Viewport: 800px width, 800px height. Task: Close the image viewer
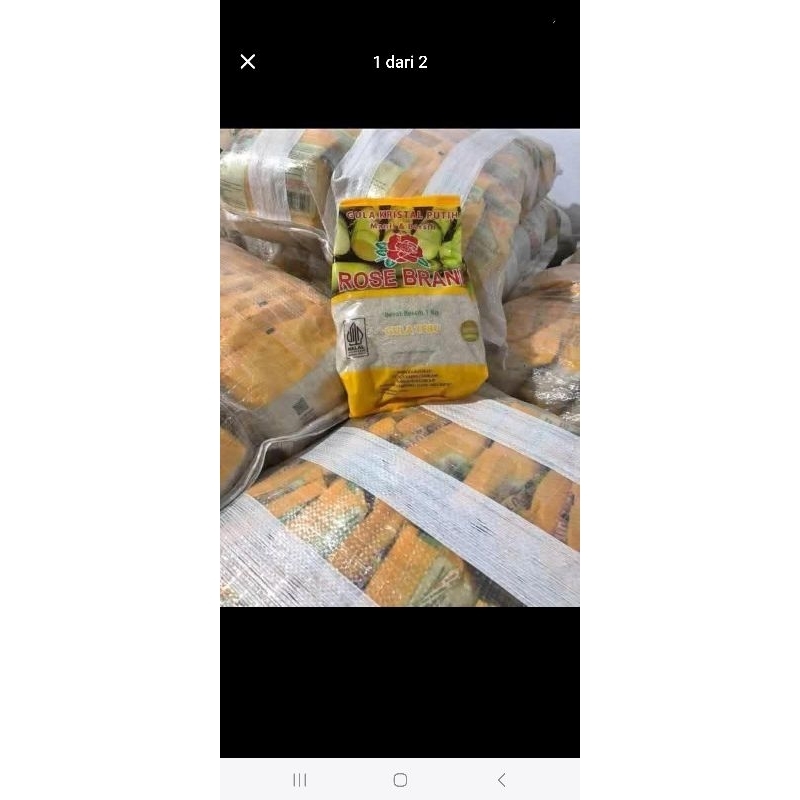248,62
